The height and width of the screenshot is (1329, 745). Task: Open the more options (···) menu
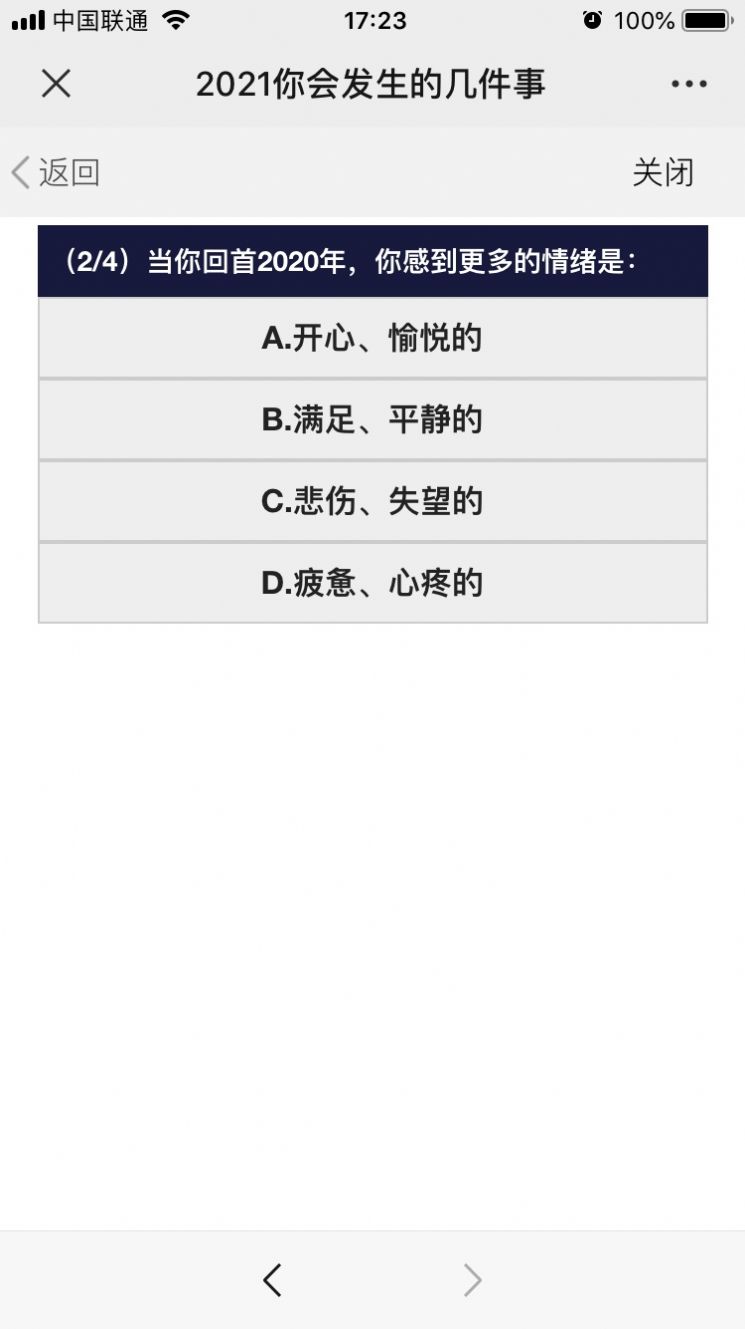(x=688, y=84)
